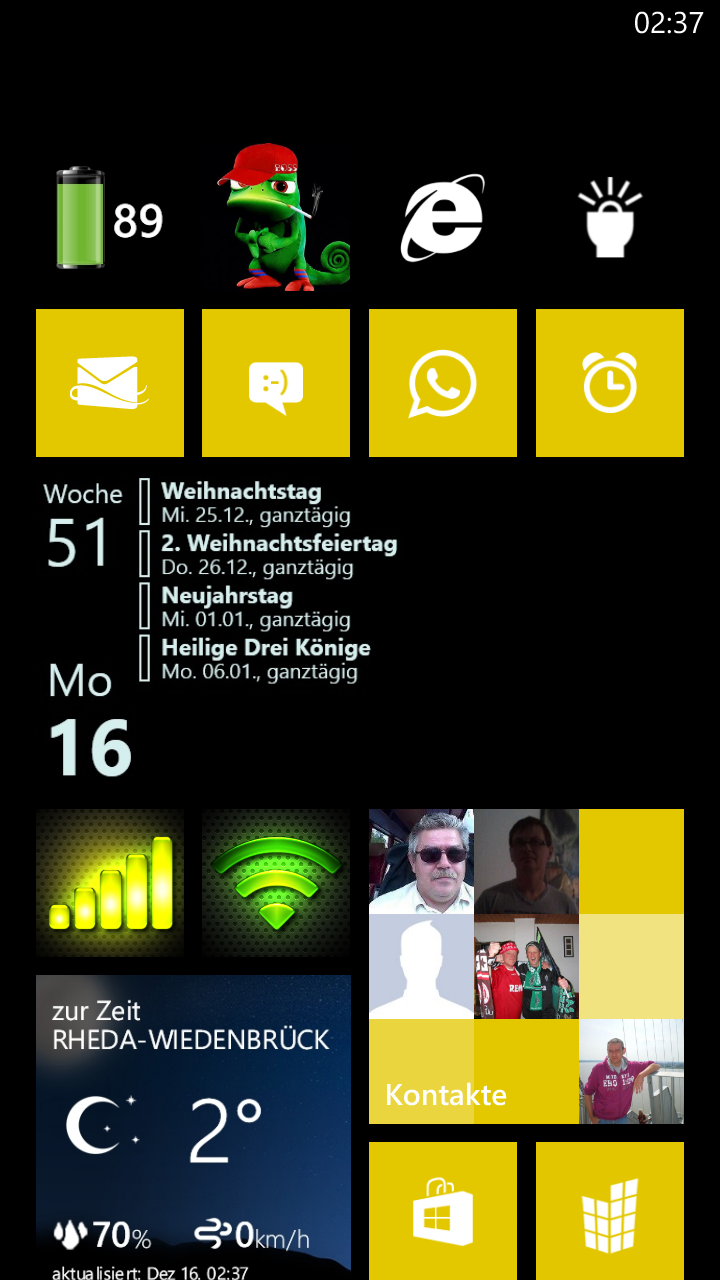Open the messaging tile
720x1280 pixels.
276,383
